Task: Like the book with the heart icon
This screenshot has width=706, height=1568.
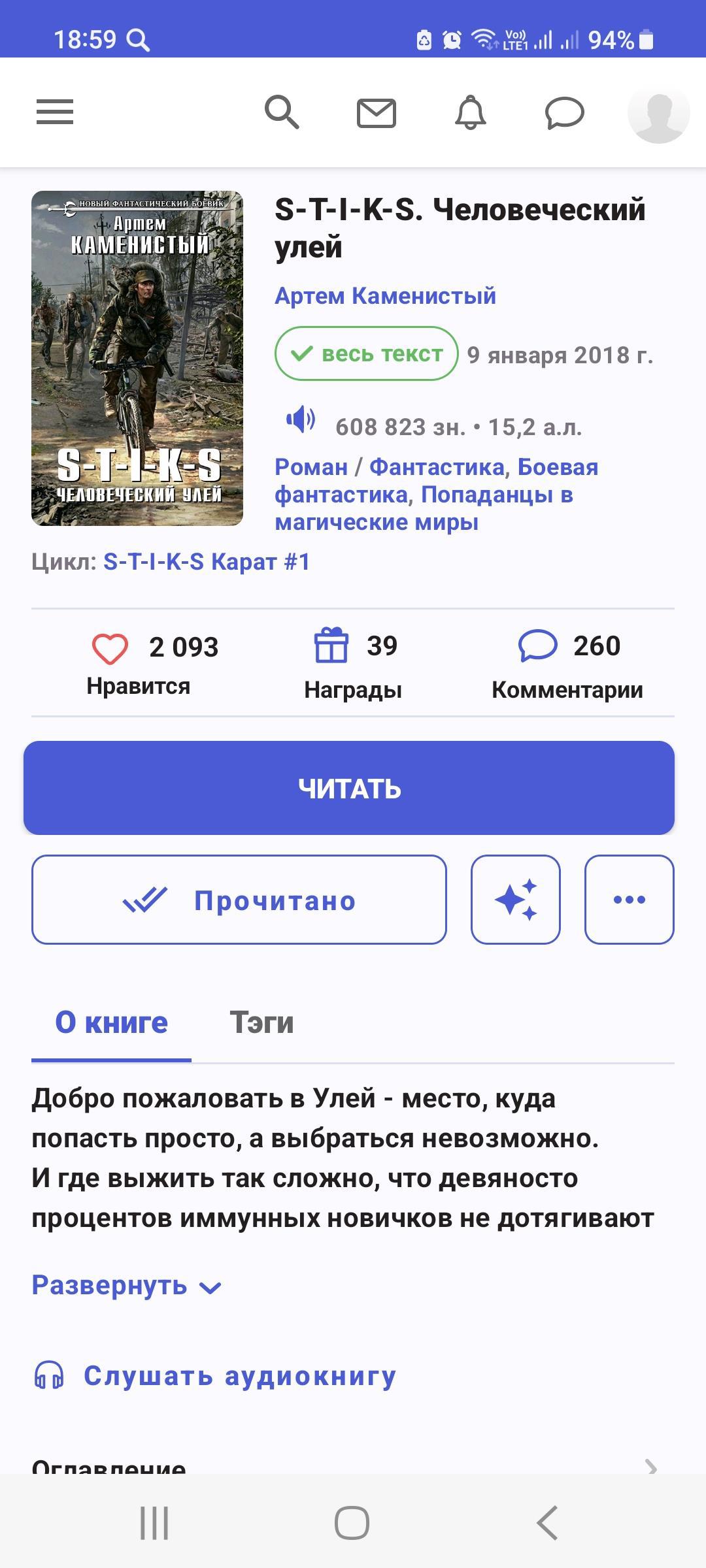Action: tap(110, 649)
